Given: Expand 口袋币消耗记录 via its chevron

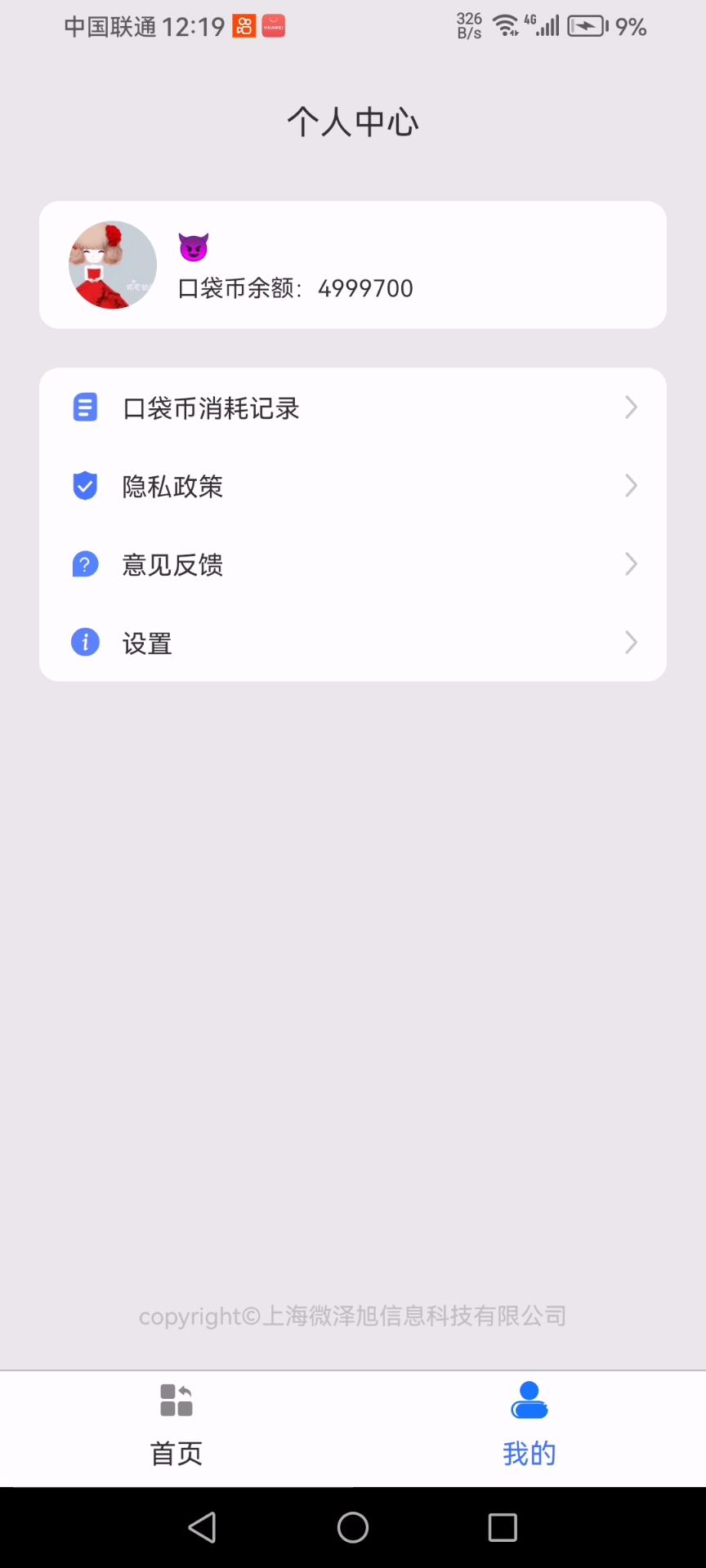Looking at the screenshot, I should [630, 407].
